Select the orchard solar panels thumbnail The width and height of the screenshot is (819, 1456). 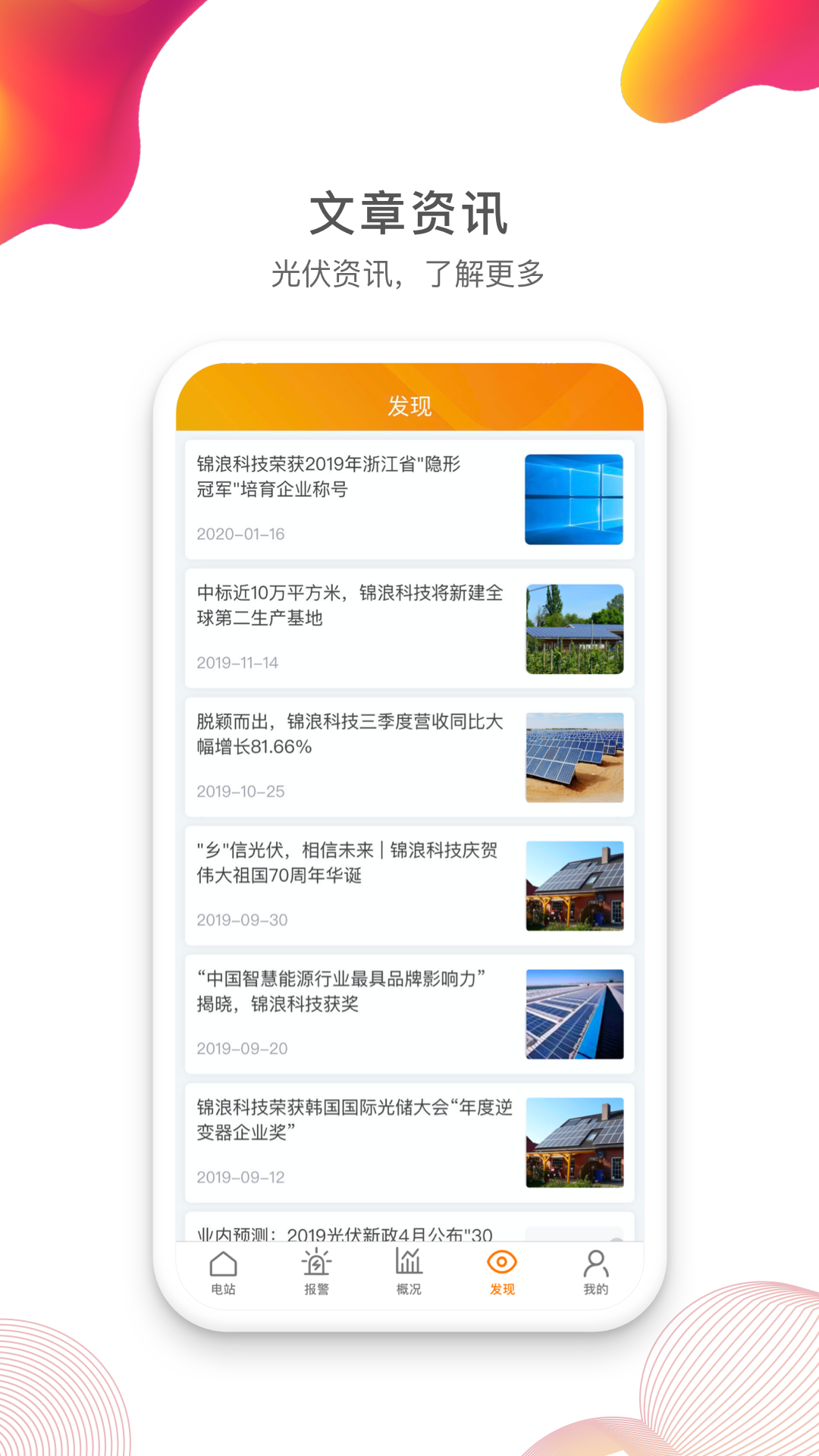coord(576,628)
